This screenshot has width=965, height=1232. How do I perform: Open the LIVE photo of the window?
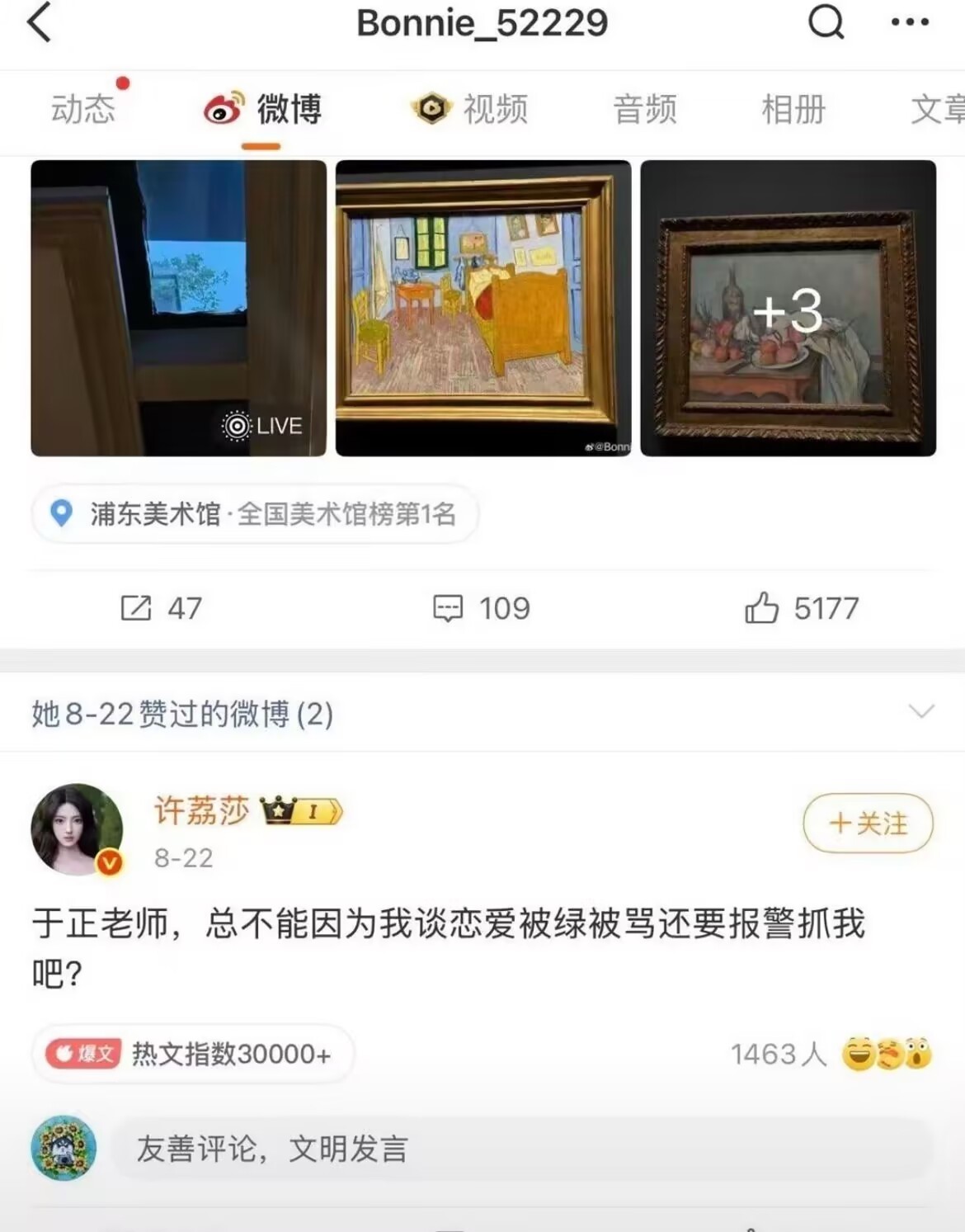178,308
